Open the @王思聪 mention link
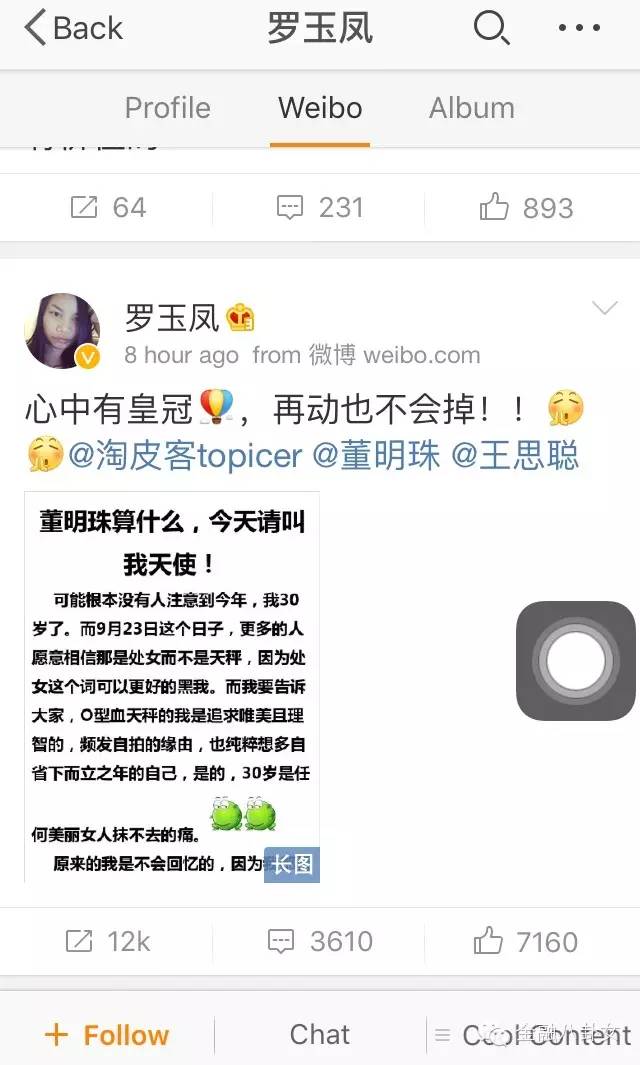 pyautogui.click(x=515, y=455)
